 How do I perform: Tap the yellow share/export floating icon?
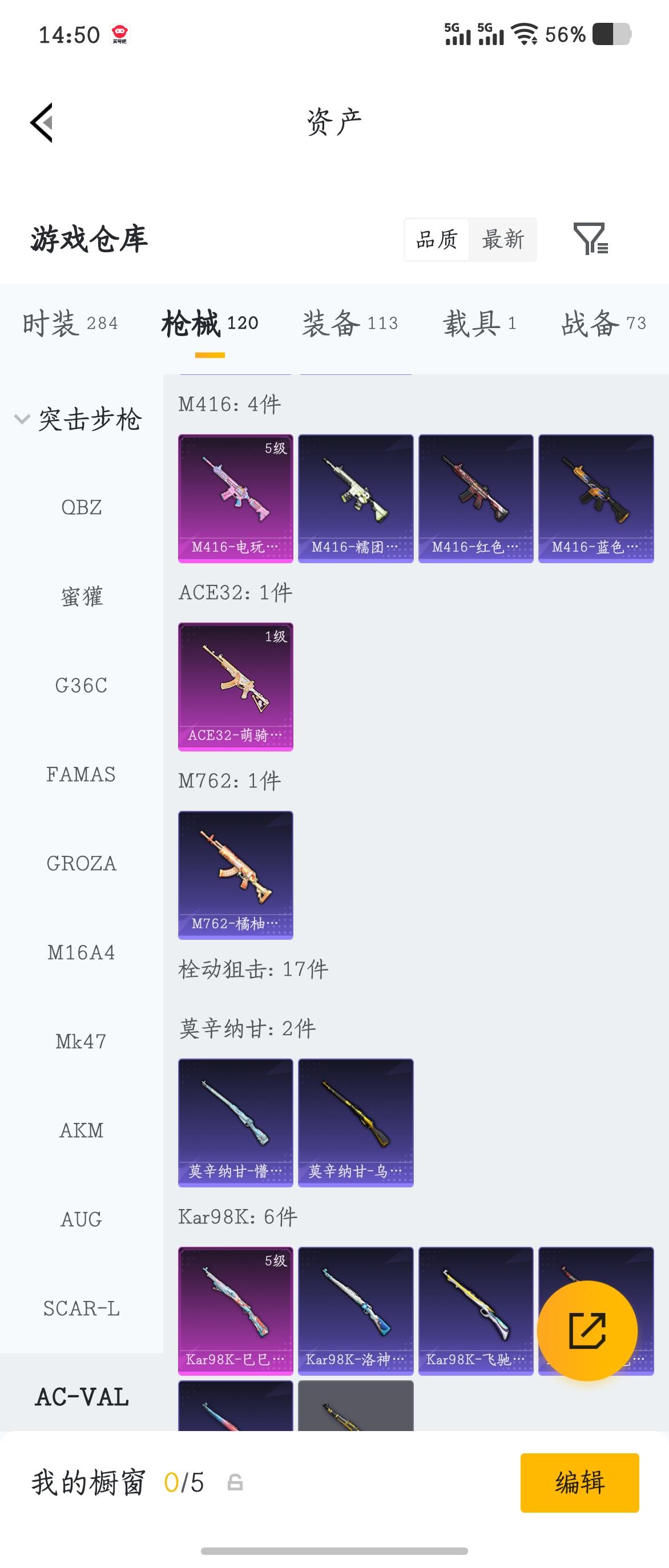(586, 1332)
